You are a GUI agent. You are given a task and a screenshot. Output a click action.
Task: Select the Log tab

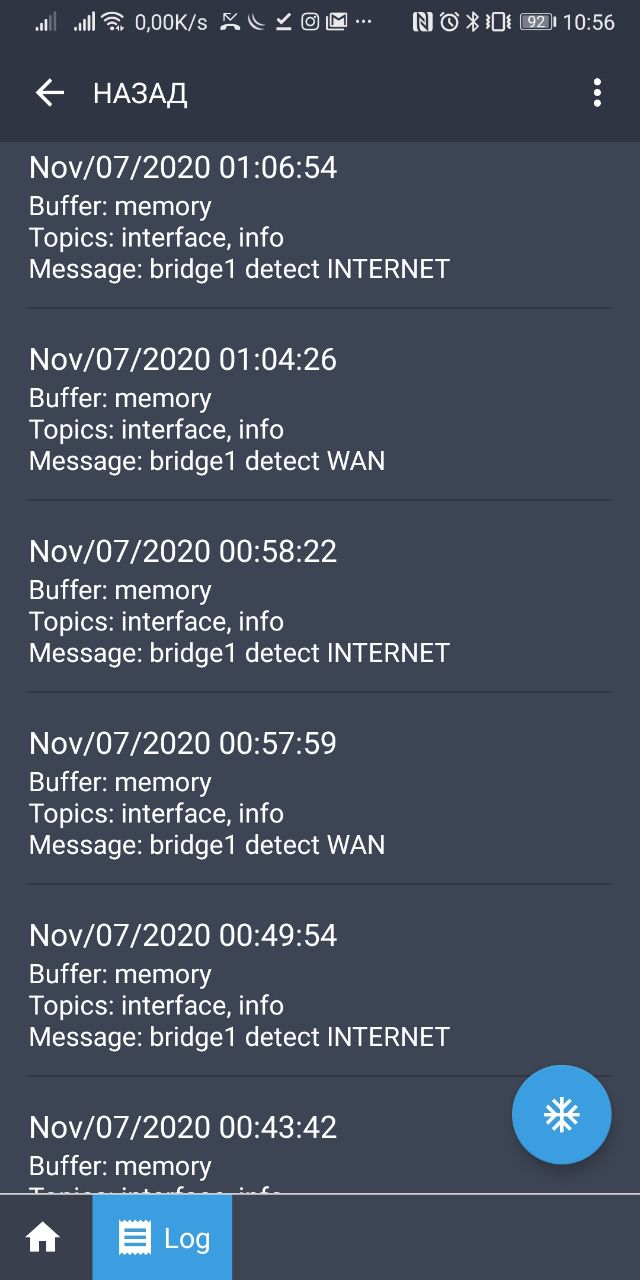(163, 1238)
